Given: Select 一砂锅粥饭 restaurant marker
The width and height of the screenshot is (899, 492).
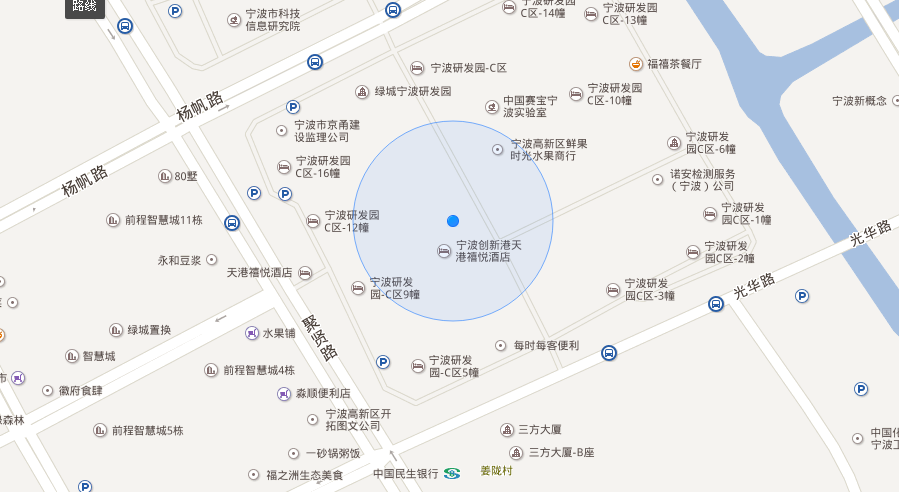Looking at the screenshot, I should click(x=293, y=454).
